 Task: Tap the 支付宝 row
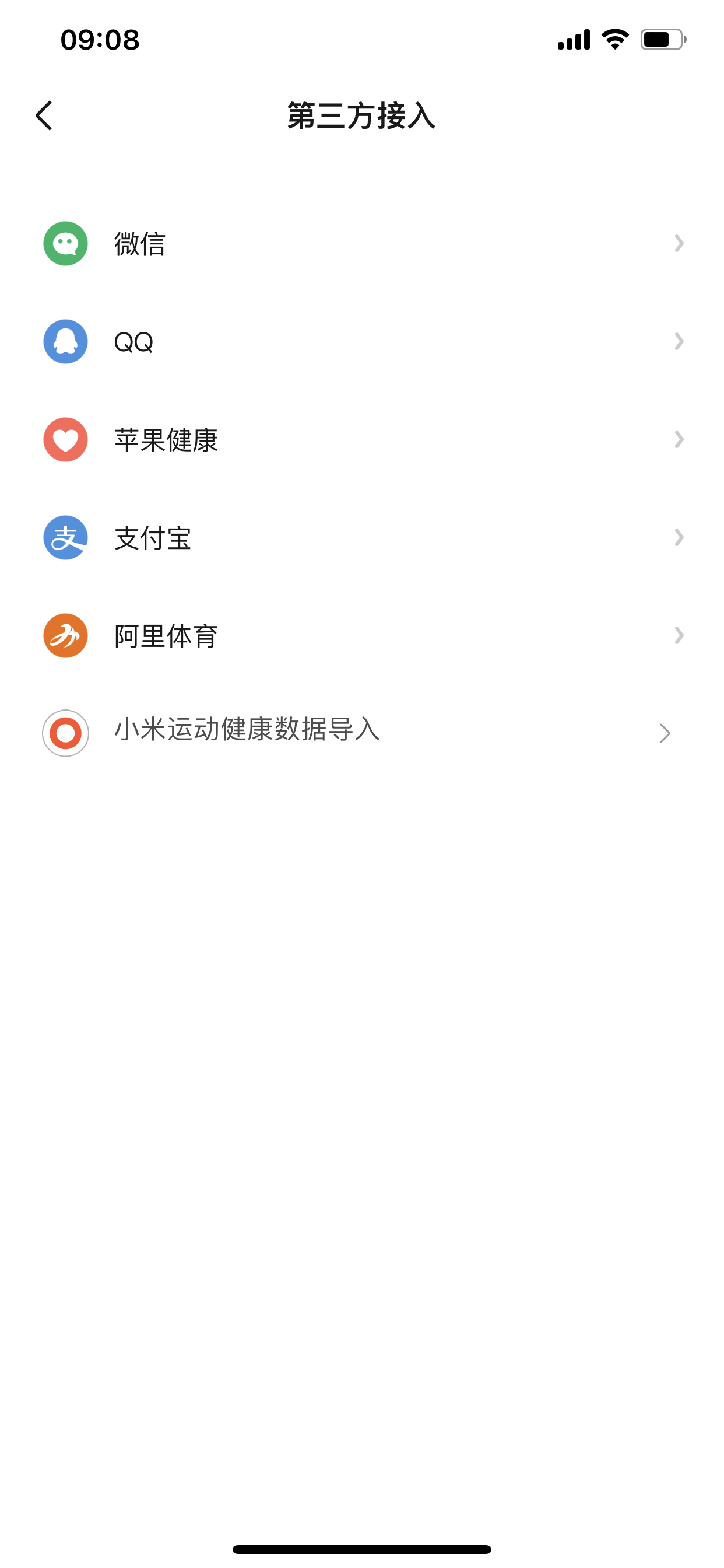(361, 537)
